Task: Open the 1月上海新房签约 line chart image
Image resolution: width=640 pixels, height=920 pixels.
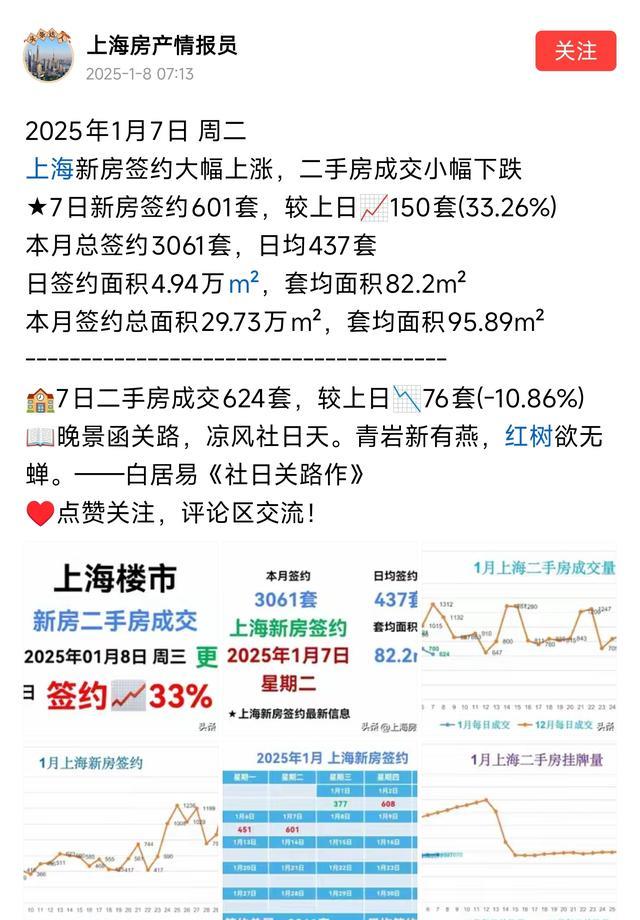Action: tap(120, 832)
